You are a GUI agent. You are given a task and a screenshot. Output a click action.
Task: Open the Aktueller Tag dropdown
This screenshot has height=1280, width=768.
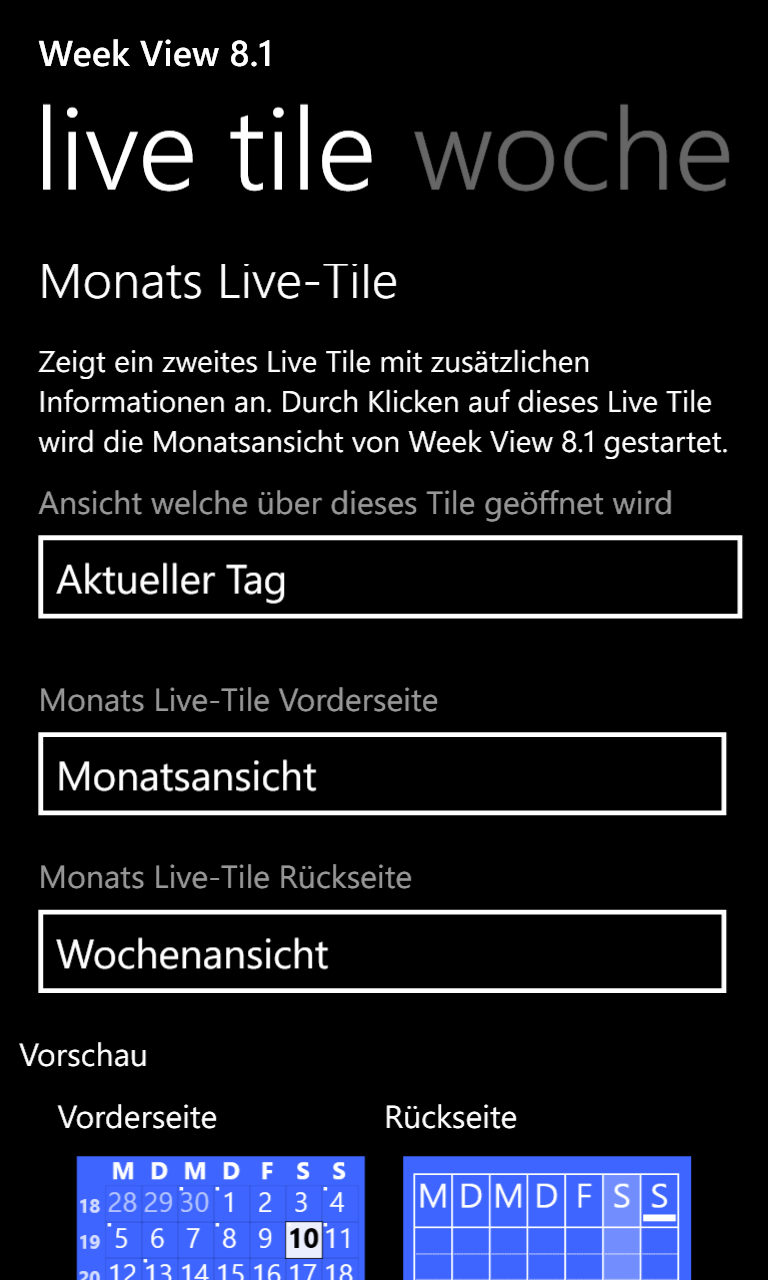click(390, 577)
